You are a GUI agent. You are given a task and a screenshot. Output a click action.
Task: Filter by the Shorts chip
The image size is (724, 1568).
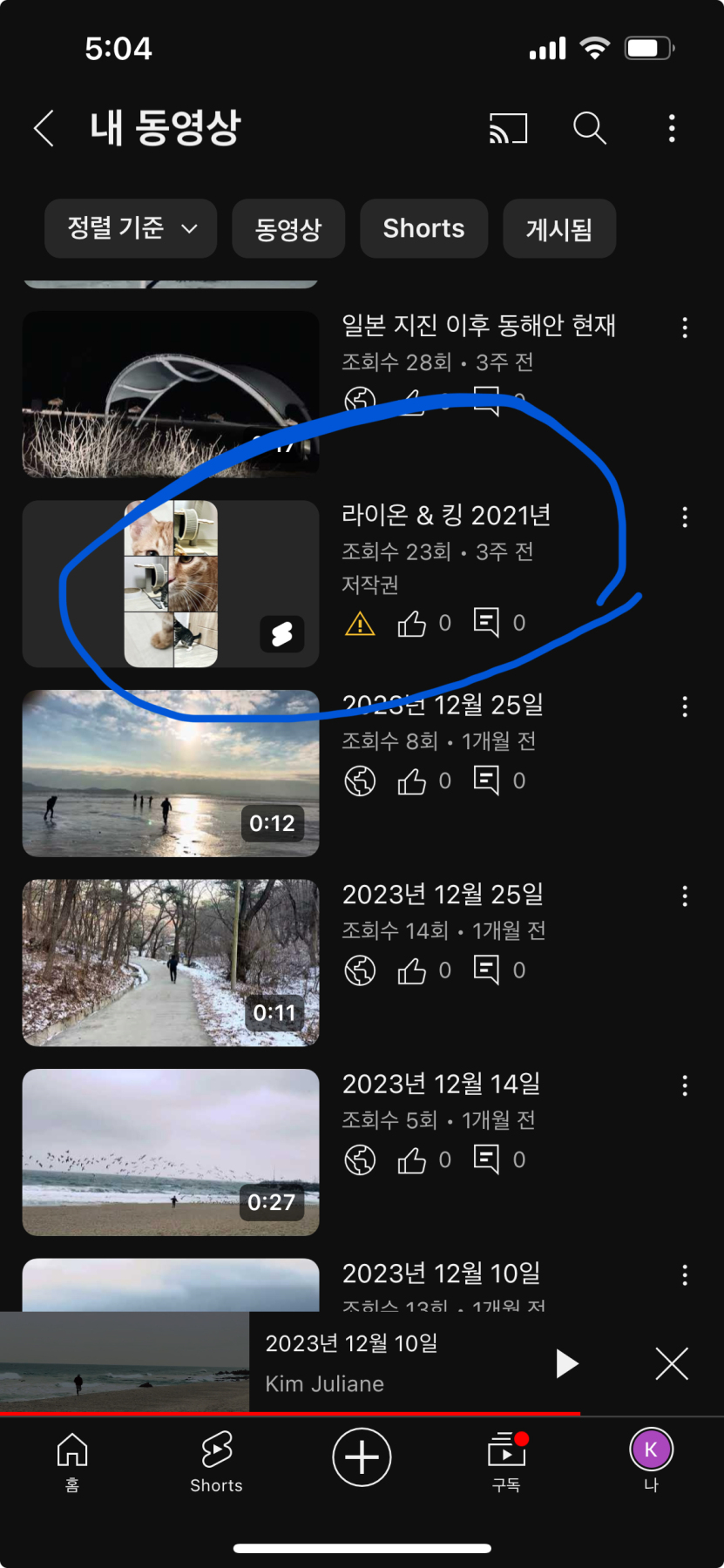(x=423, y=228)
